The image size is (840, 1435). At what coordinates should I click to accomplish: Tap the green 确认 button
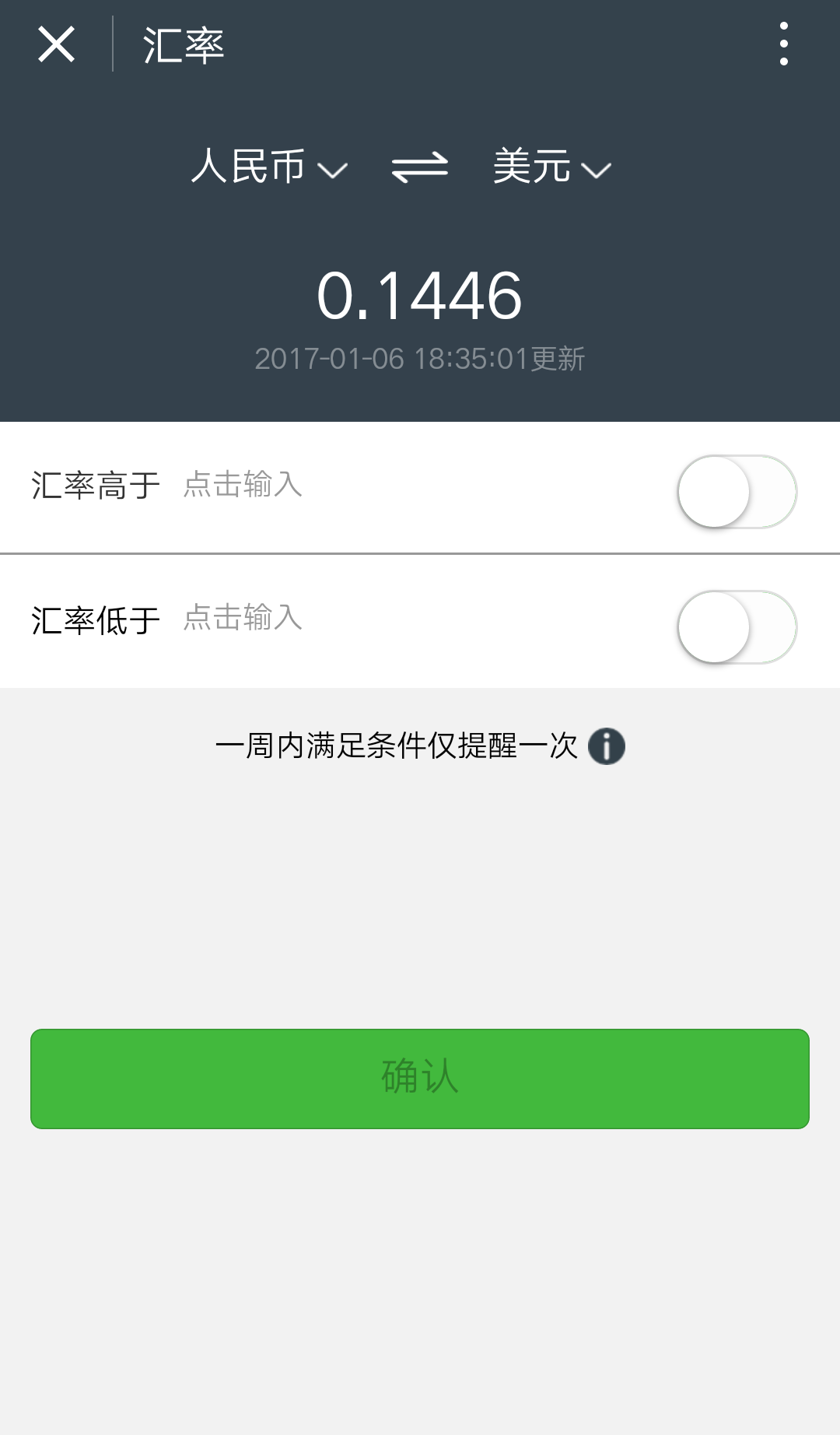[420, 1079]
